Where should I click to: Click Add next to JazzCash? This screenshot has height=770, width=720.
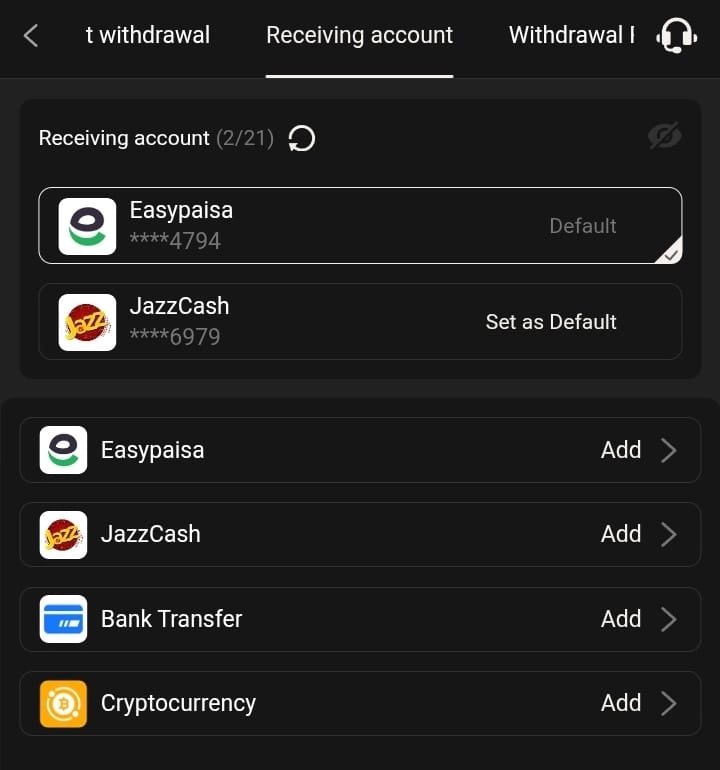click(620, 534)
